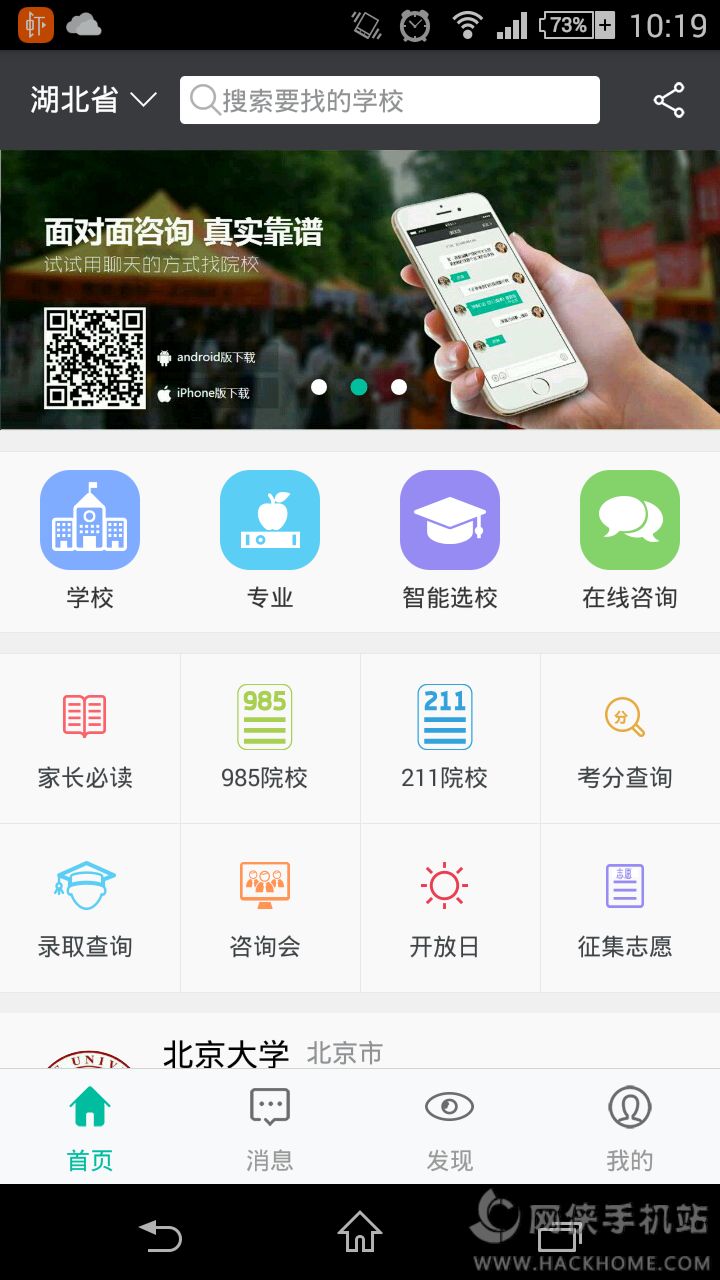Jump to the third banner slide dot
Viewport: 720px width, 1280px height.
click(x=399, y=387)
